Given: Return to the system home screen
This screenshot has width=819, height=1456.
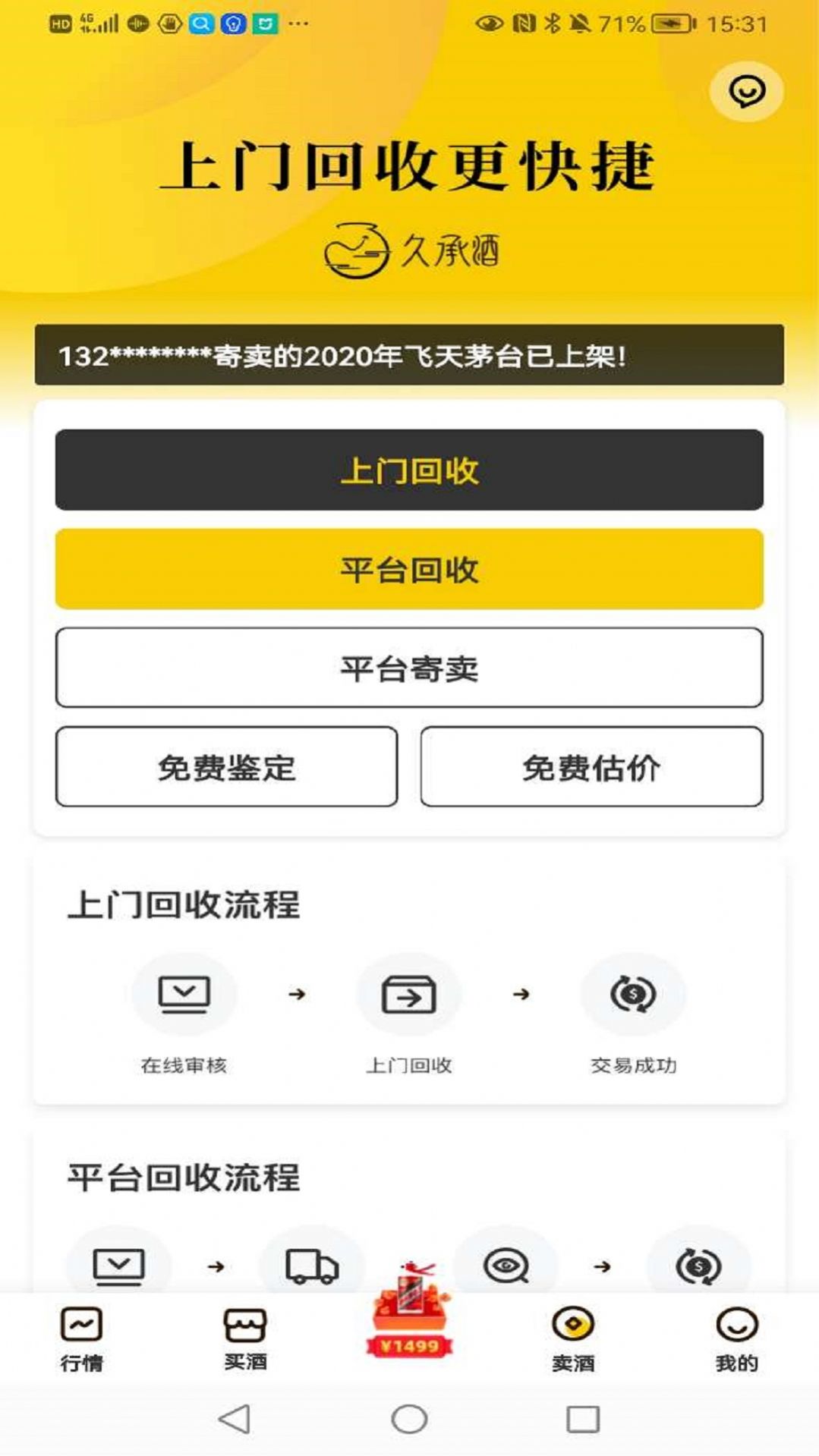Looking at the screenshot, I should [409, 1419].
